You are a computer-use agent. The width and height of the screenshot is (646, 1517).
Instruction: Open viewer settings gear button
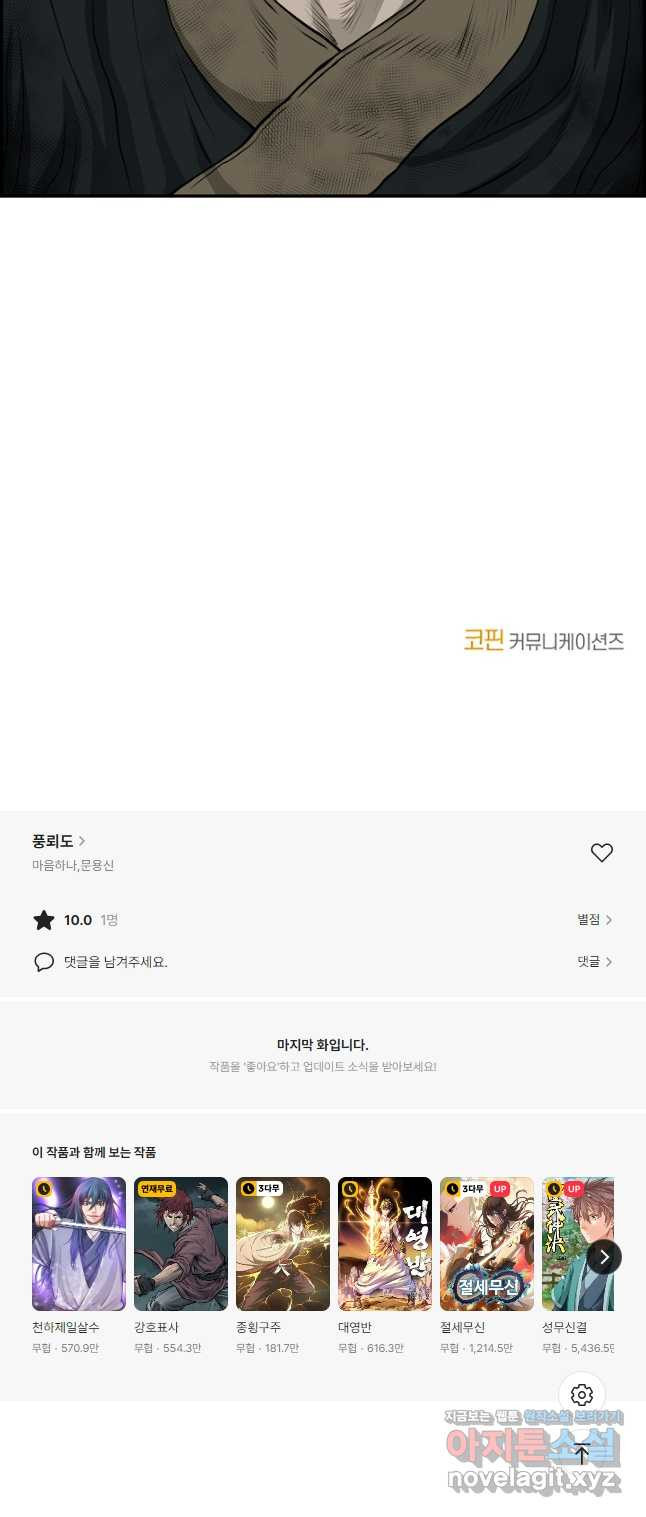click(x=582, y=1395)
